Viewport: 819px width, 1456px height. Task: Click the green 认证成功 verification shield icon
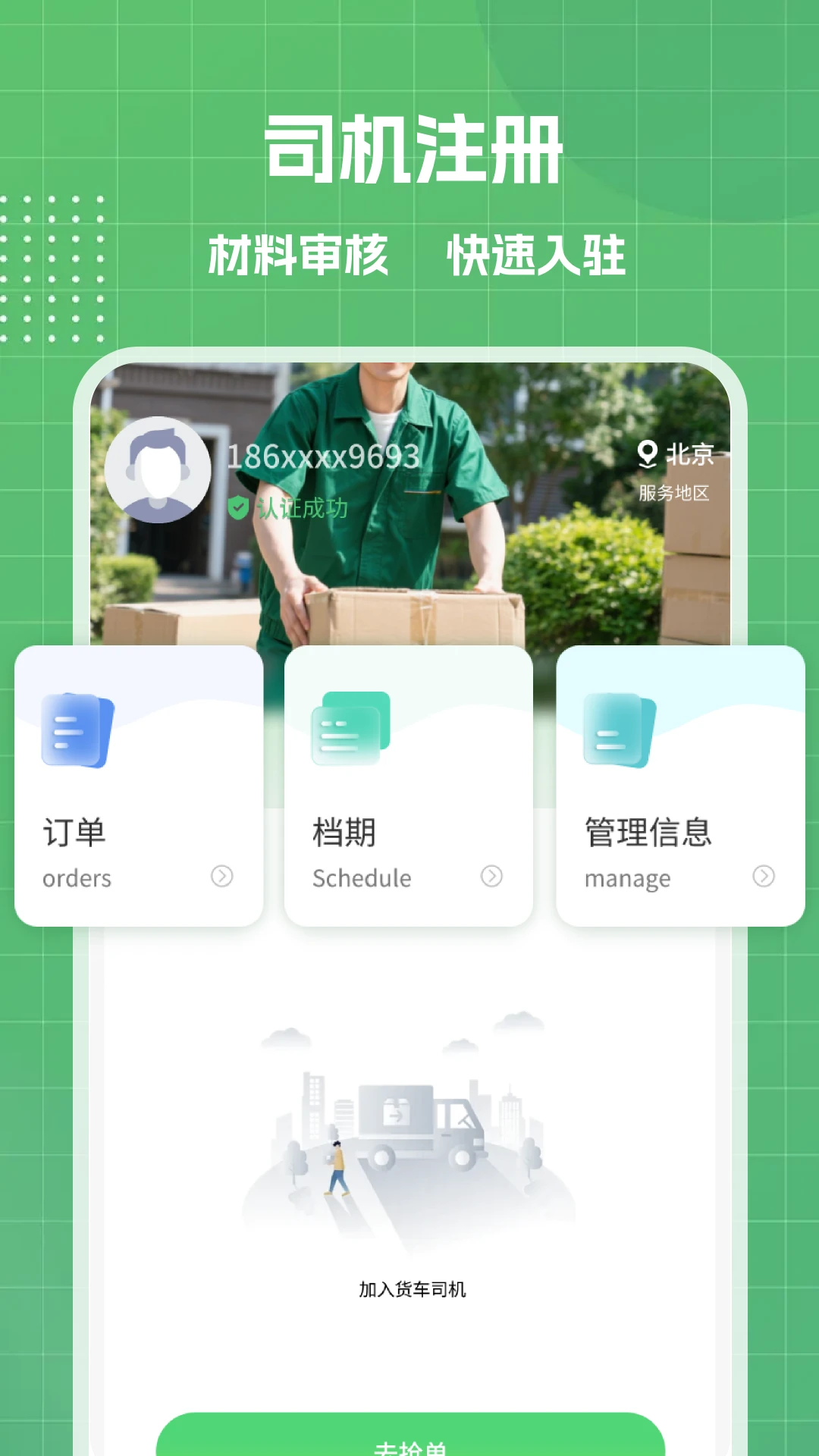tap(237, 506)
